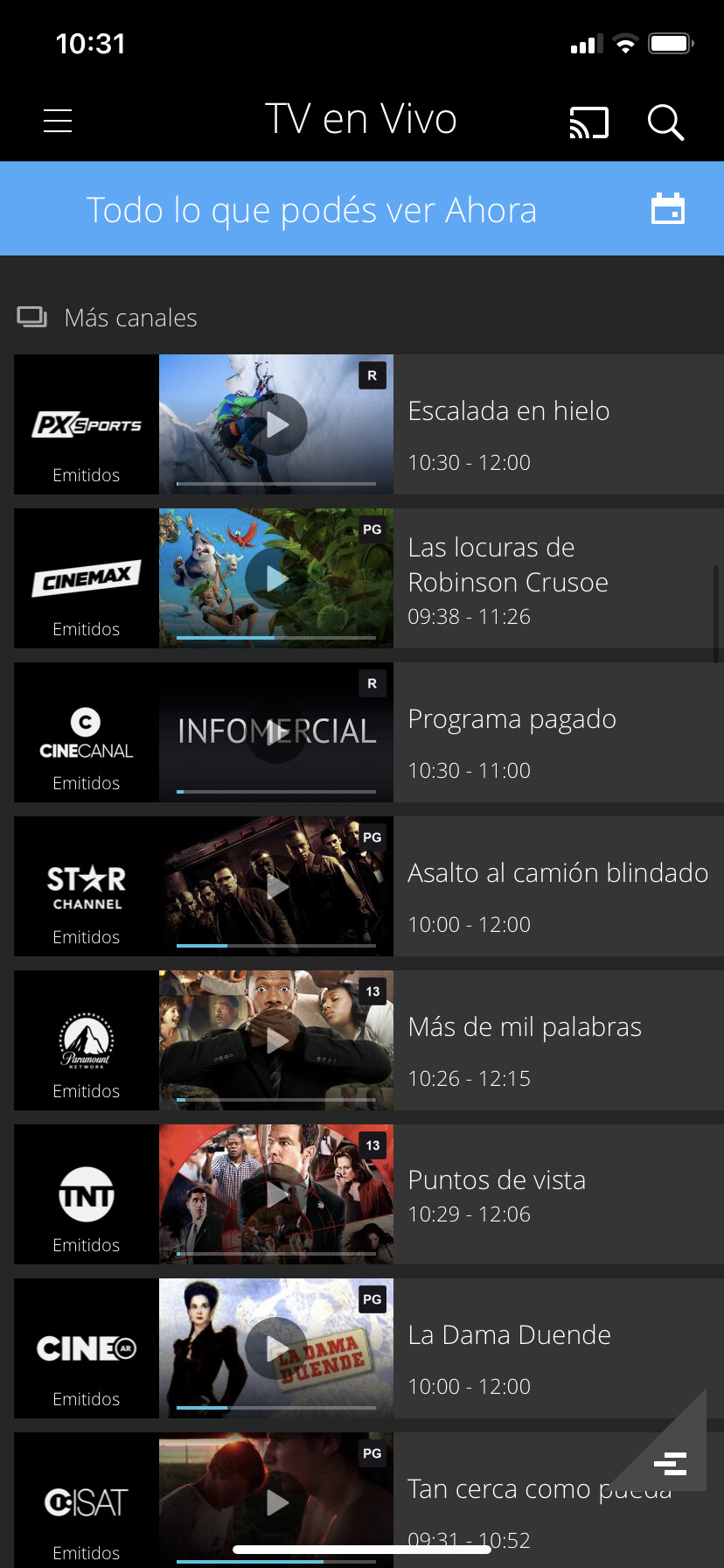Open the schedule calendar icon

click(x=668, y=209)
